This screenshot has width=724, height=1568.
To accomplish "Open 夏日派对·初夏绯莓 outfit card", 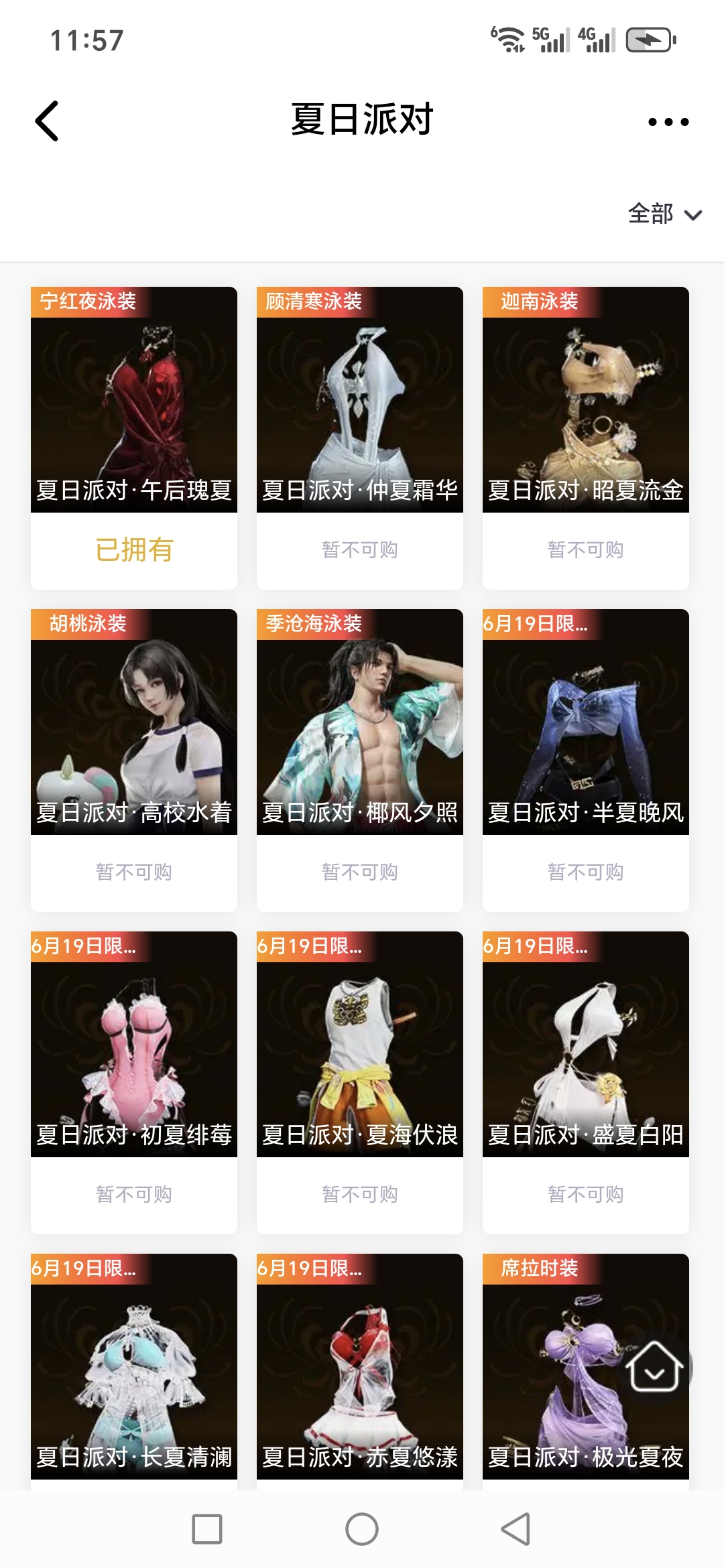I will [x=134, y=1044].
